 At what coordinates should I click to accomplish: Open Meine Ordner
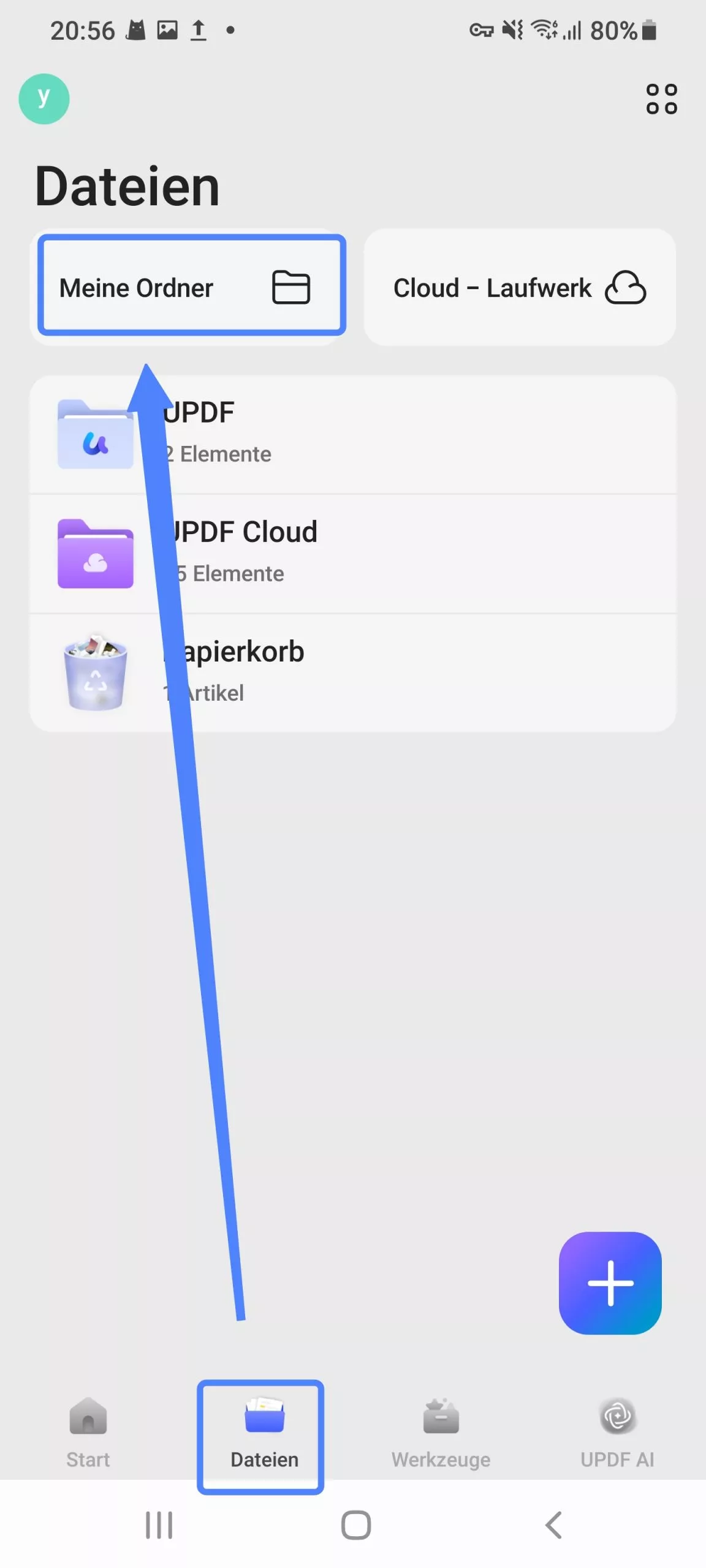pos(191,286)
